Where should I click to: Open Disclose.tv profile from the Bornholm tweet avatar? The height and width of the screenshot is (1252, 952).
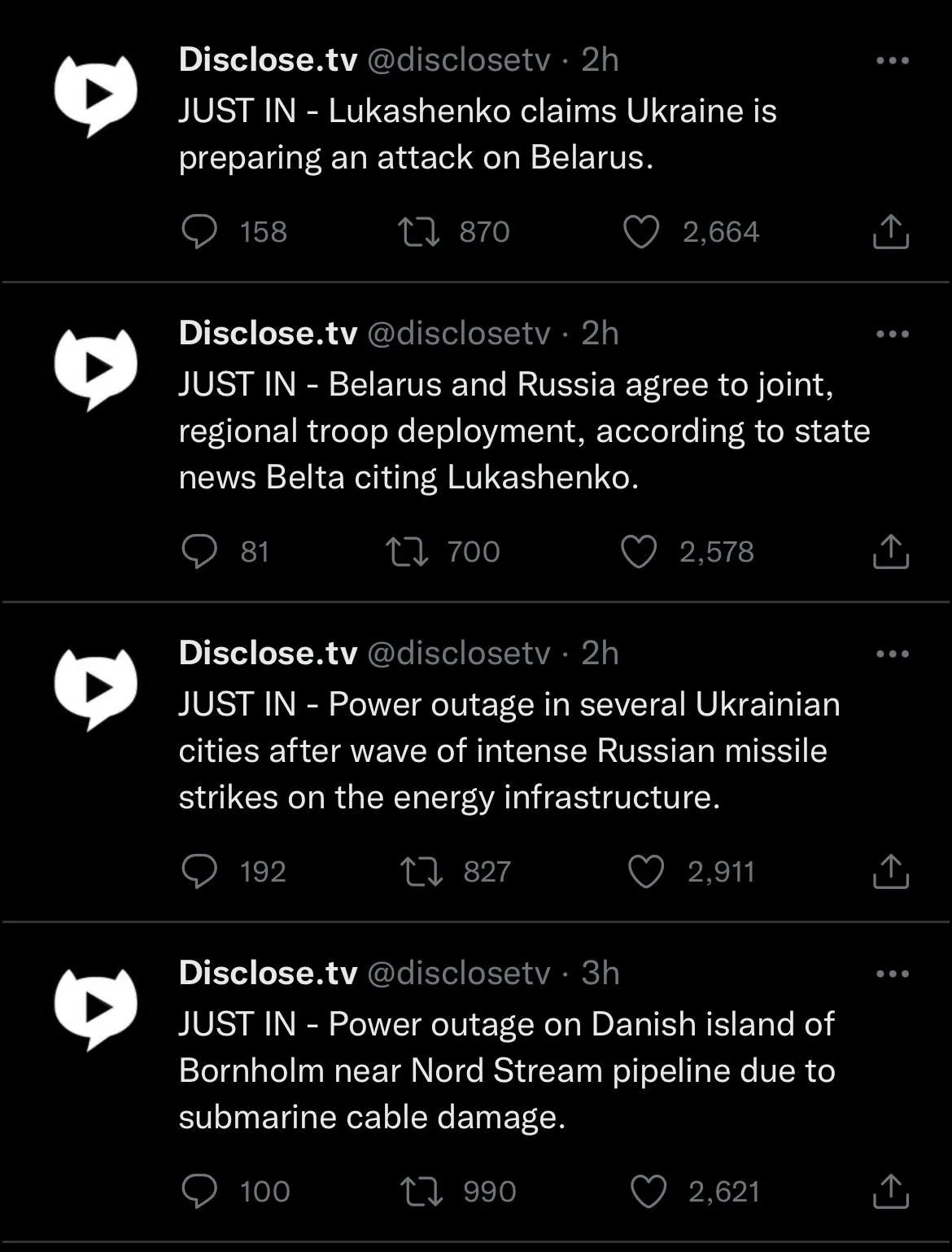coord(95,1008)
